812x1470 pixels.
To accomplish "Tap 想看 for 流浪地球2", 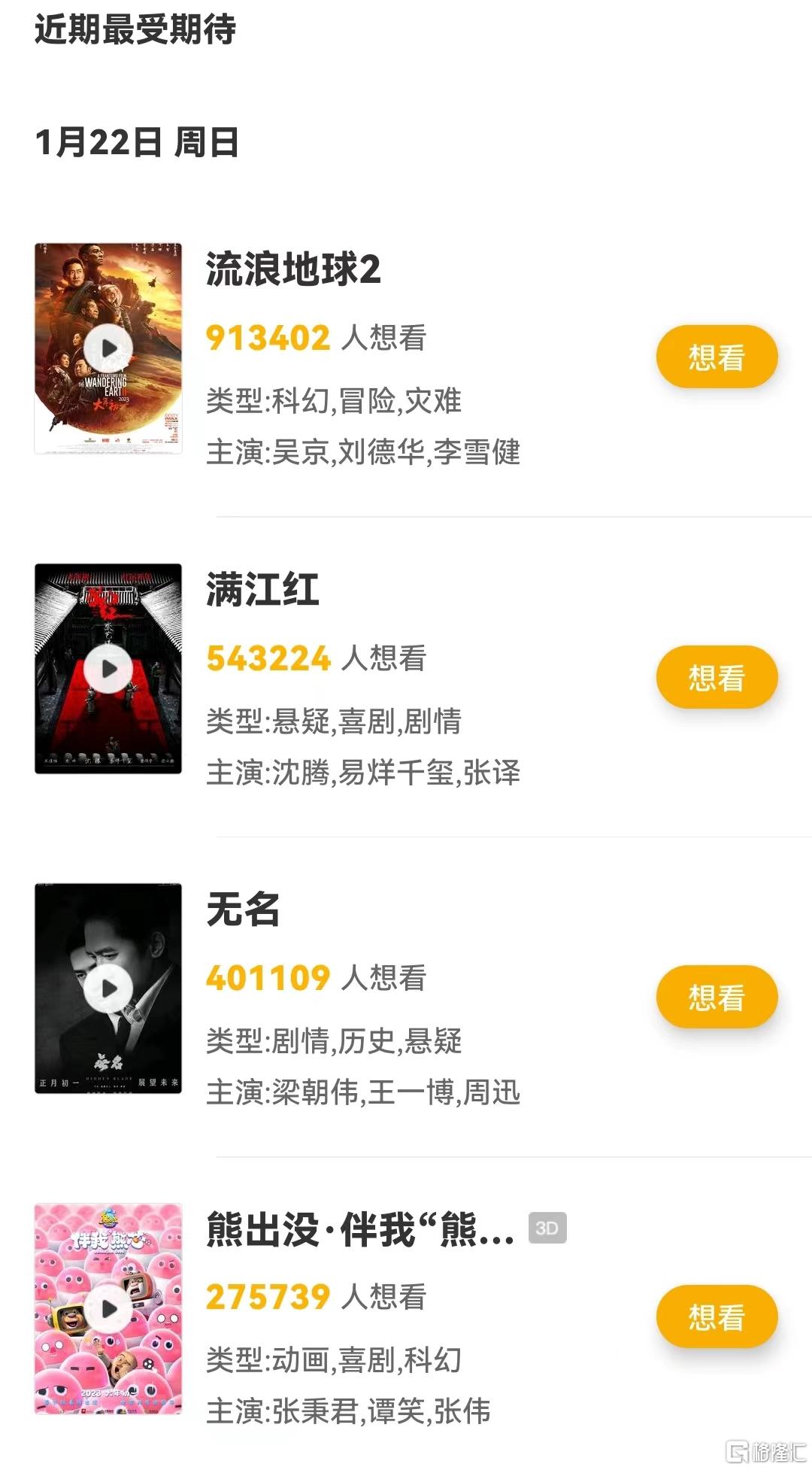I will coord(716,357).
